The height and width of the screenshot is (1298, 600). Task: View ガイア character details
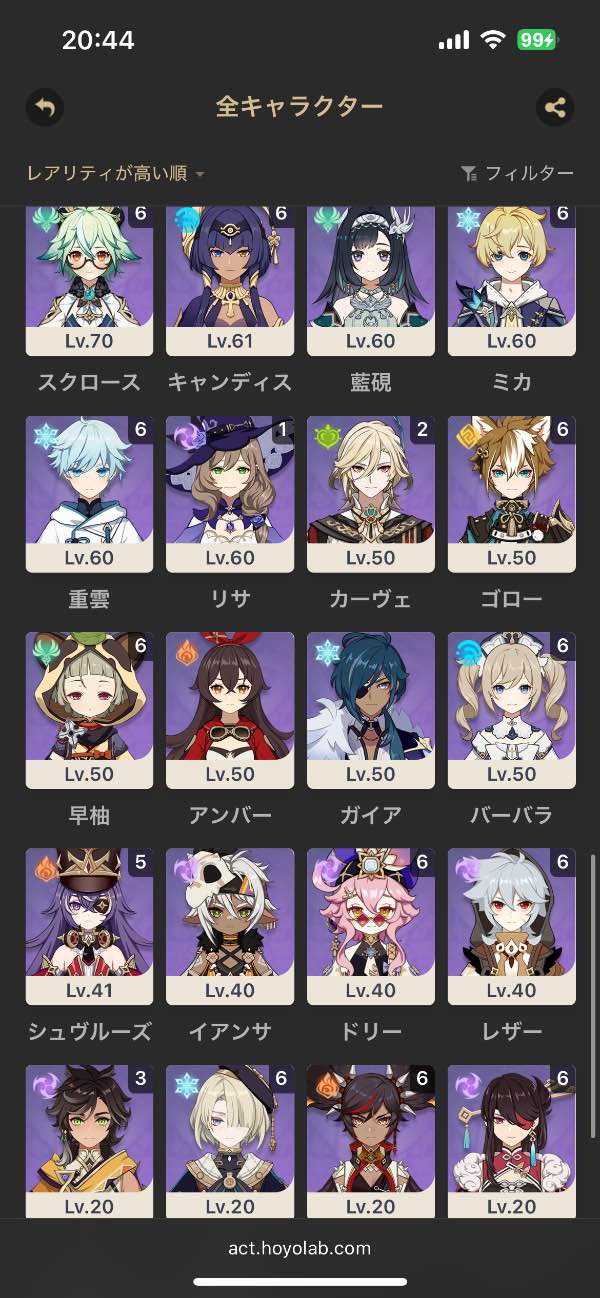[371, 710]
